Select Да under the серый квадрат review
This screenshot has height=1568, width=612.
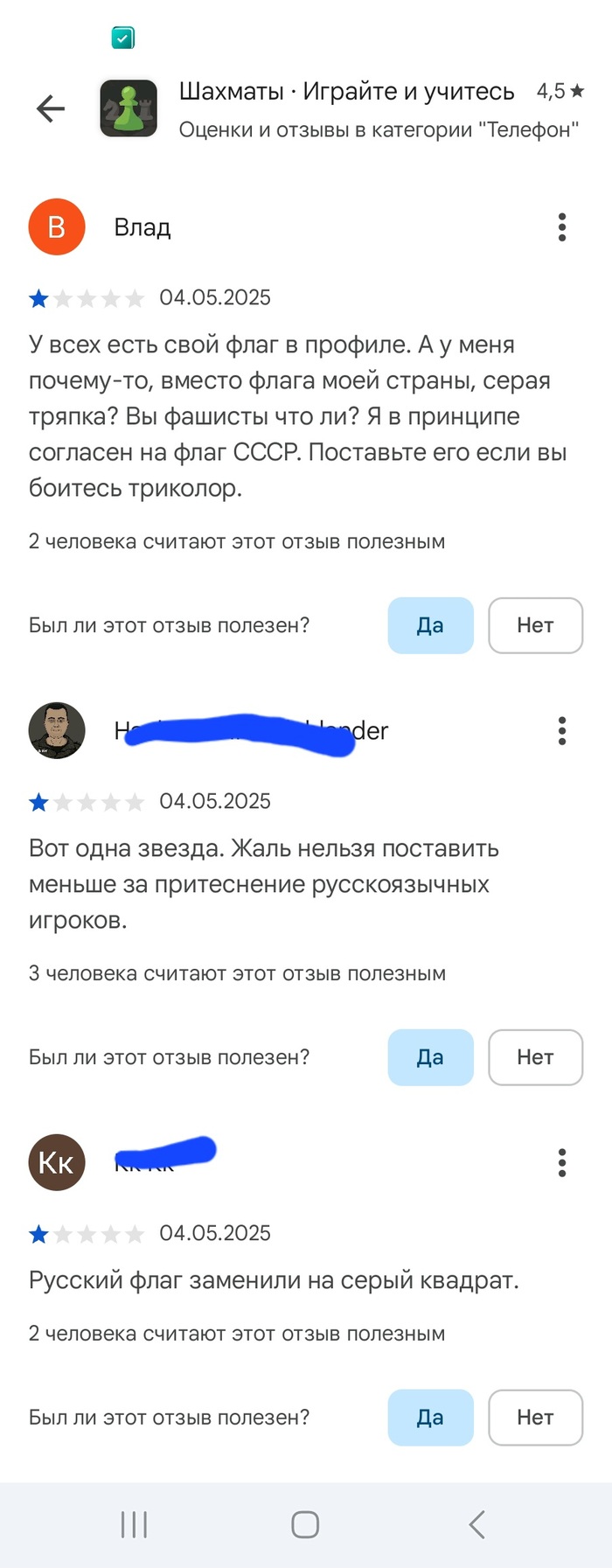point(430,1418)
